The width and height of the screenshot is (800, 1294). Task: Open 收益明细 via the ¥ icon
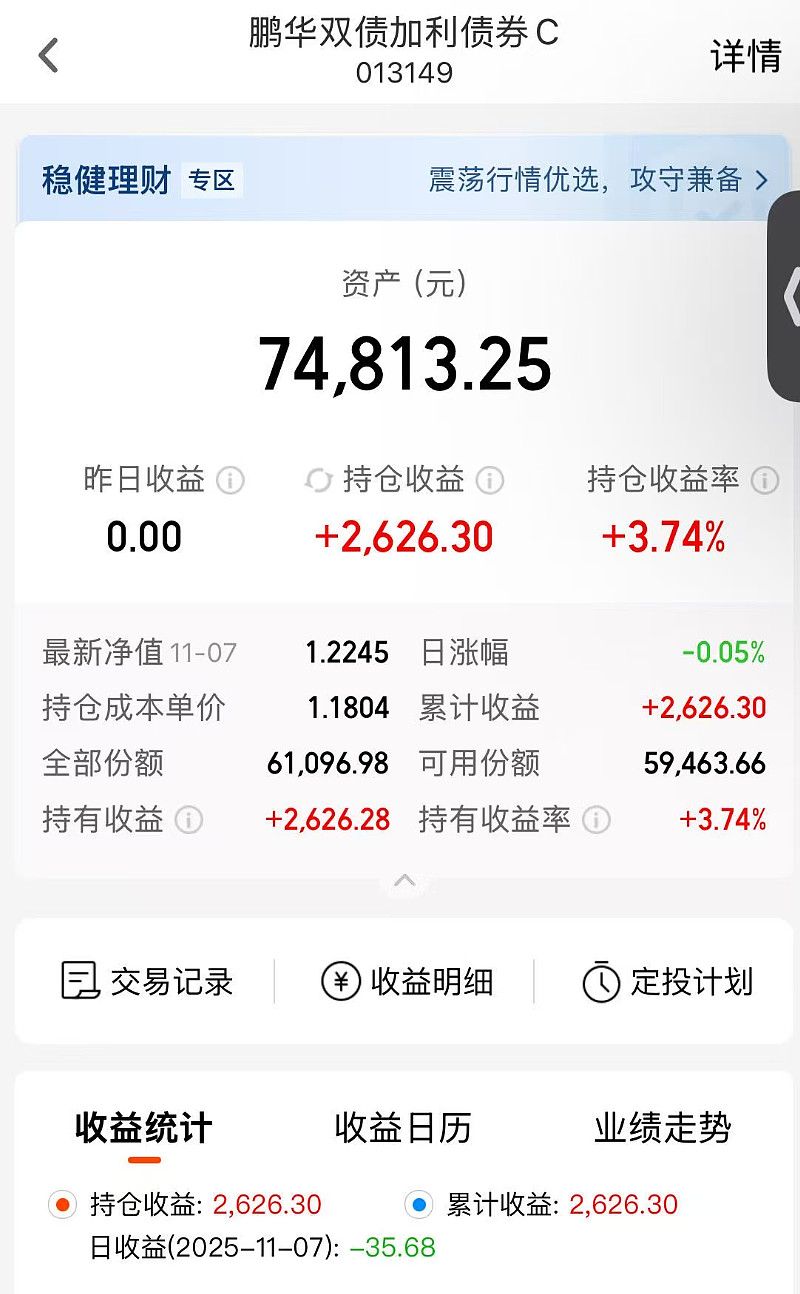pos(342,982)
